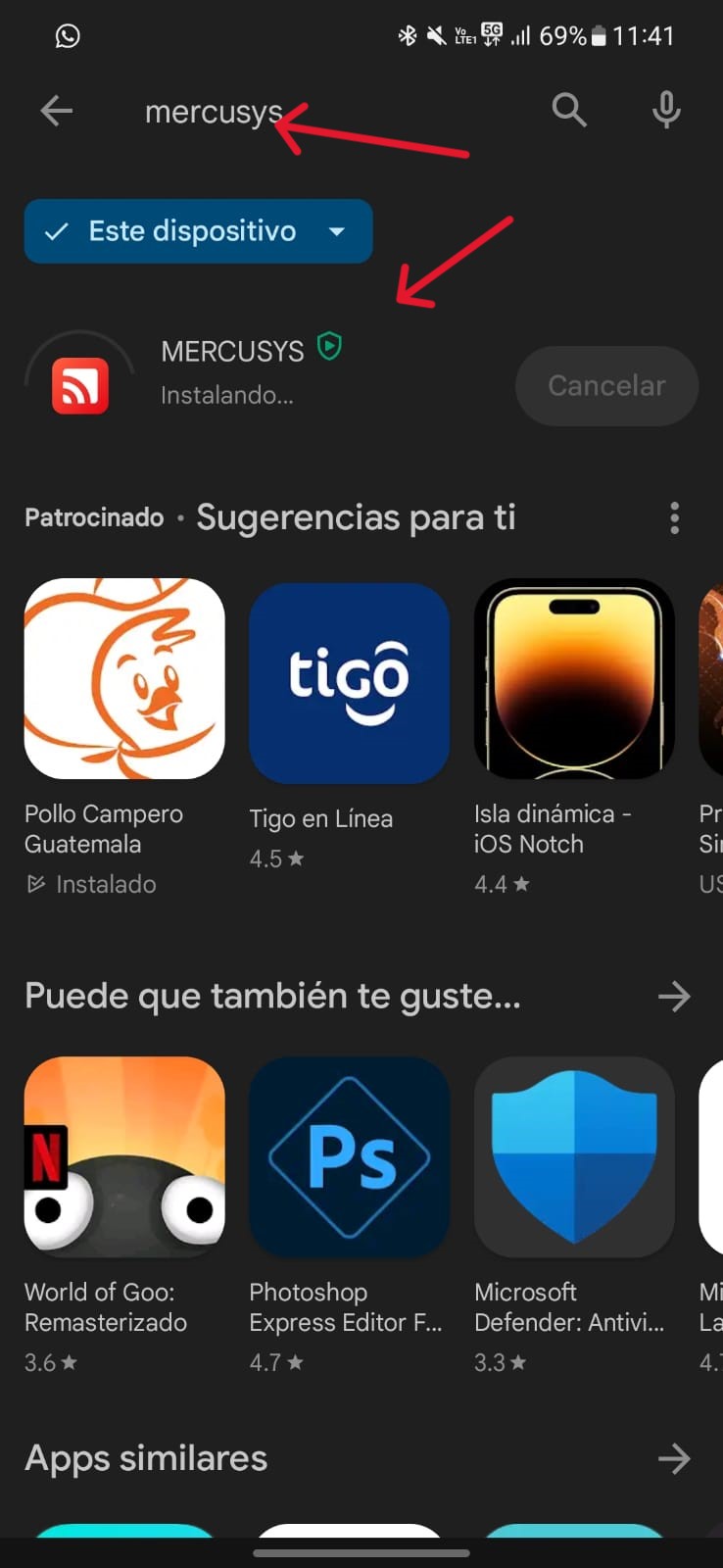
Task: Expand the Este dispositivo filter chip
Action: pos(198,231)
